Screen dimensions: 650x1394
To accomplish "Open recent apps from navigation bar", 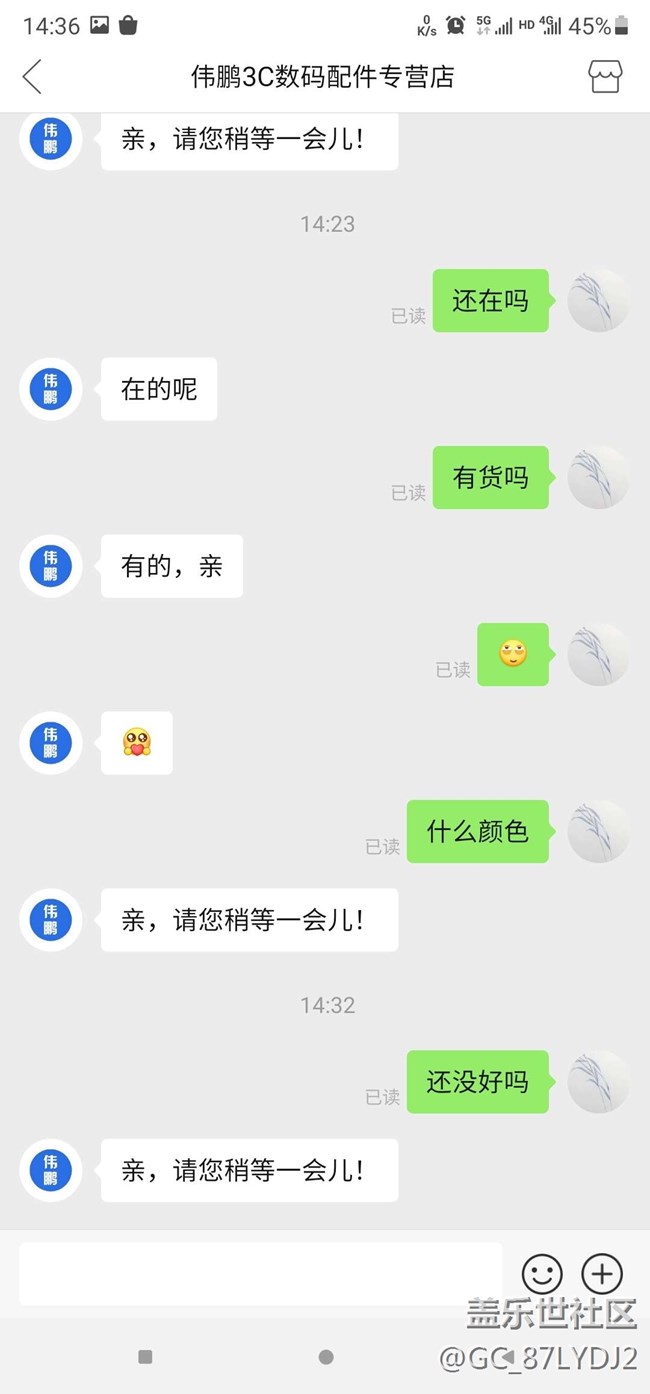I will 145,1357.
